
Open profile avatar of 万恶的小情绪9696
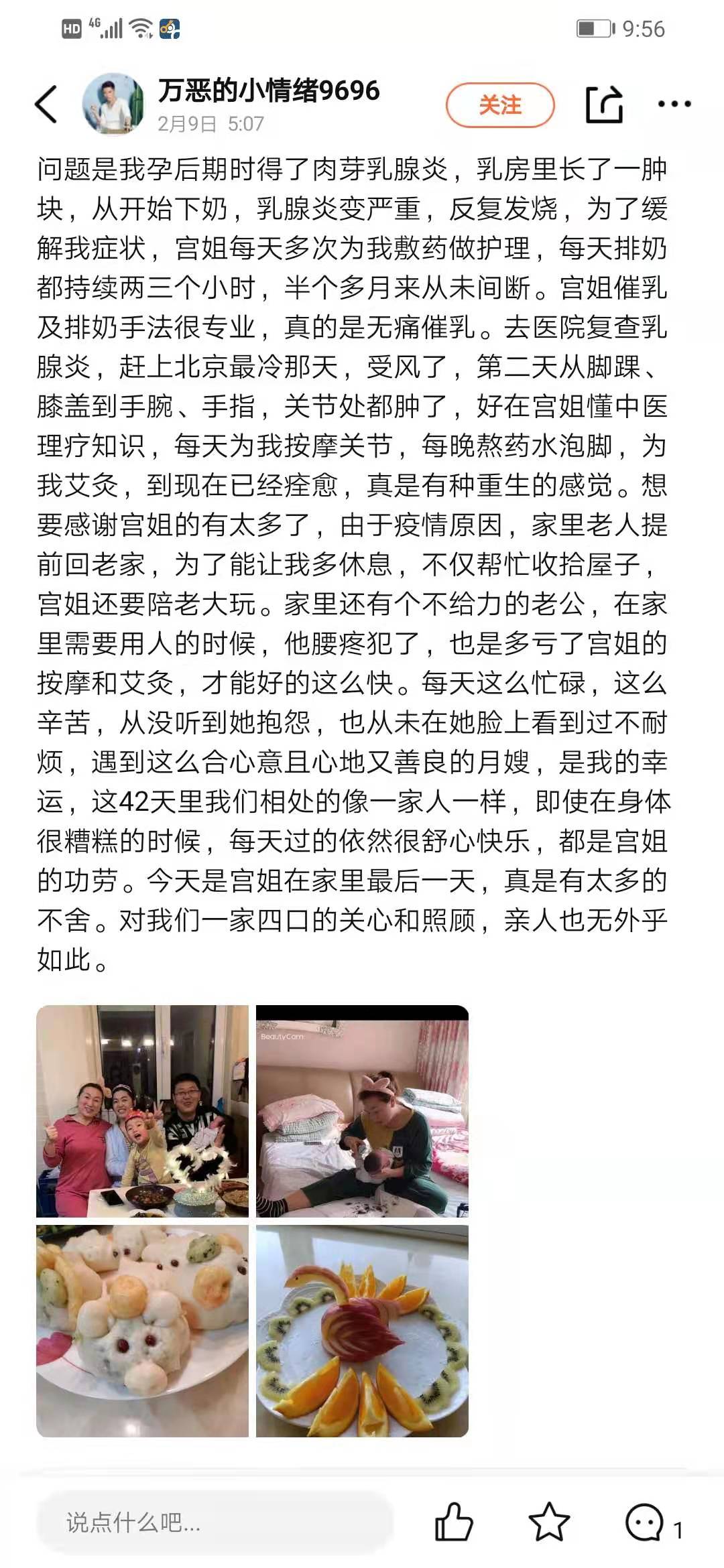pos(113,104)
